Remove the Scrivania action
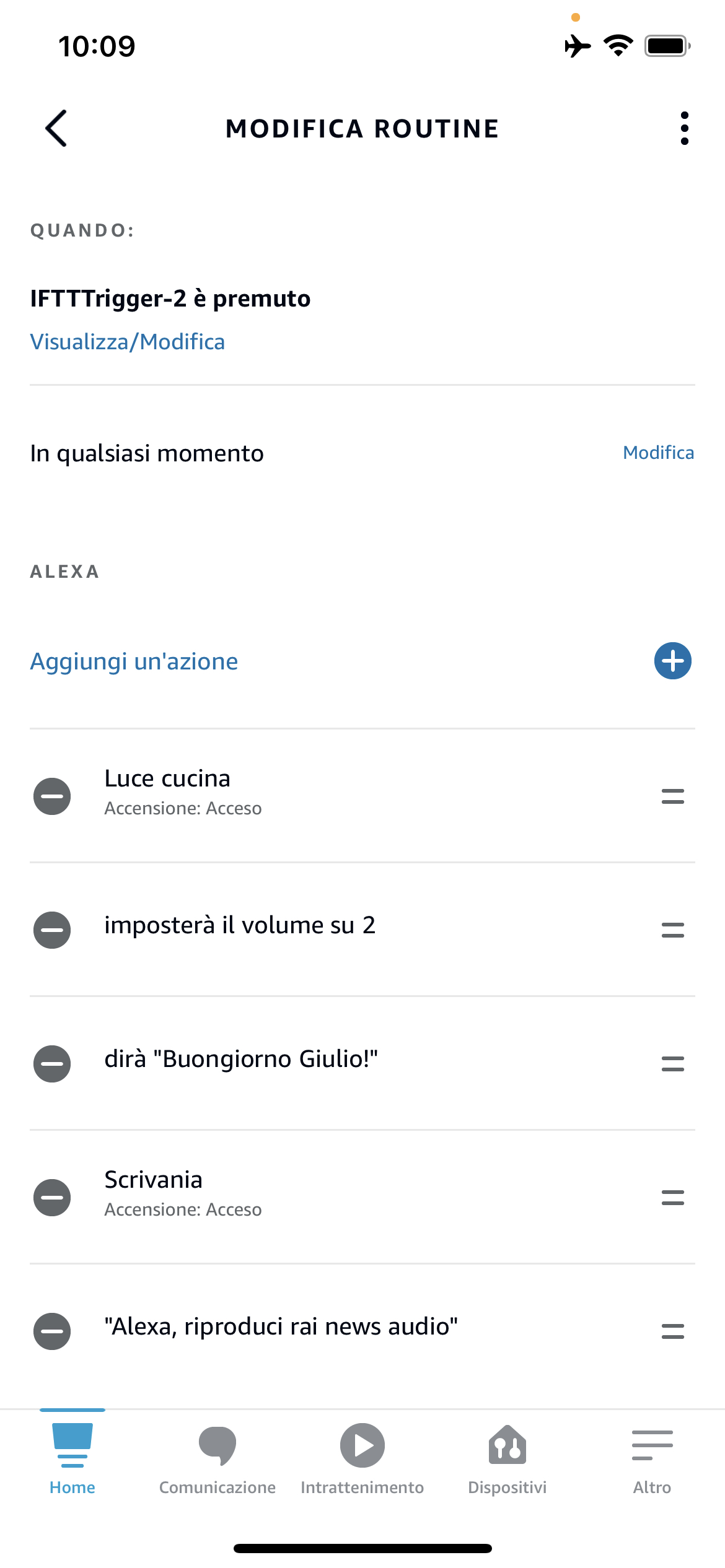This screenshot has height=1568, width=725. tap(52, 1197)
